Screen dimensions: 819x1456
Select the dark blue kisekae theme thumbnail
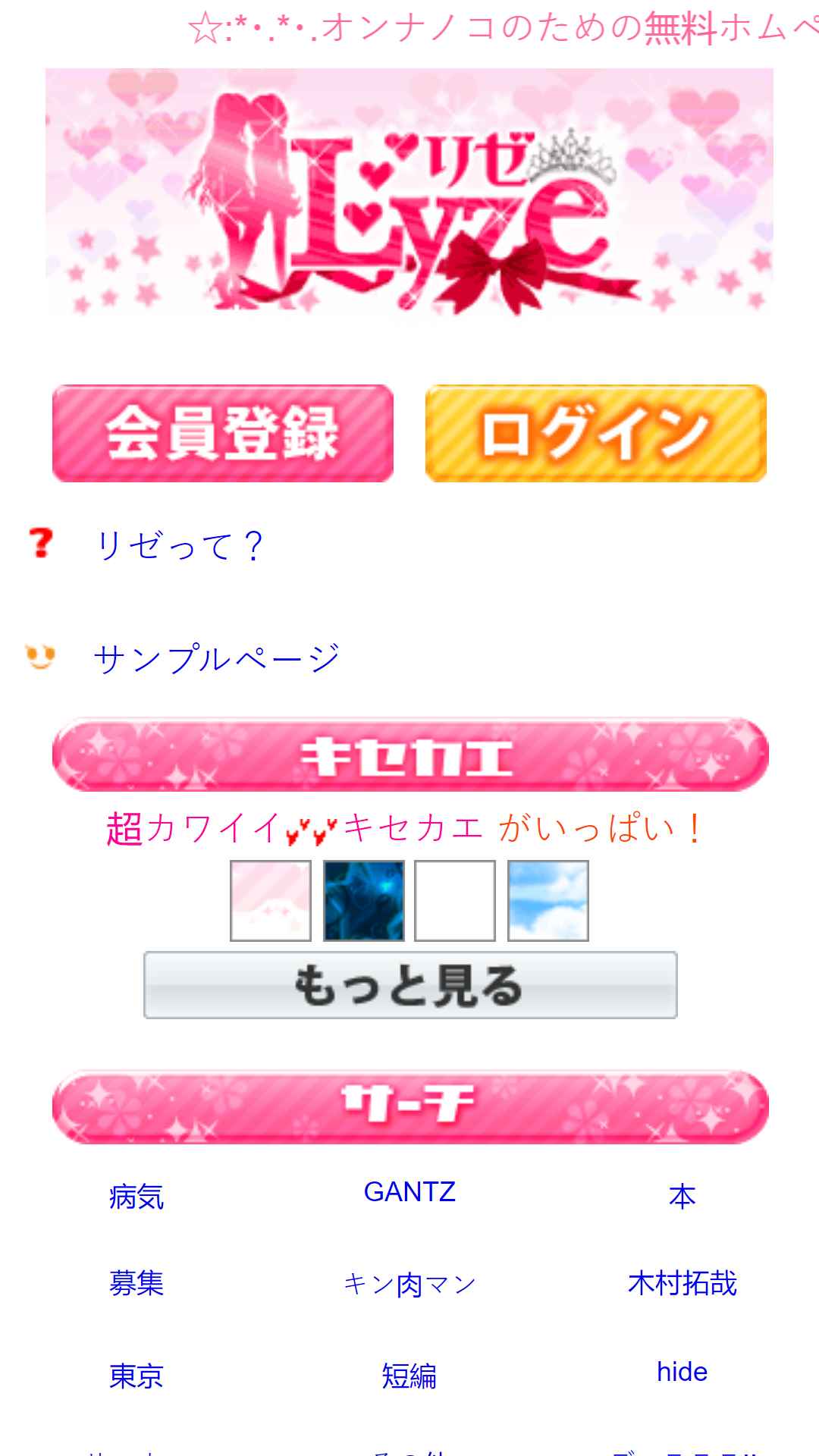[363, 900]
